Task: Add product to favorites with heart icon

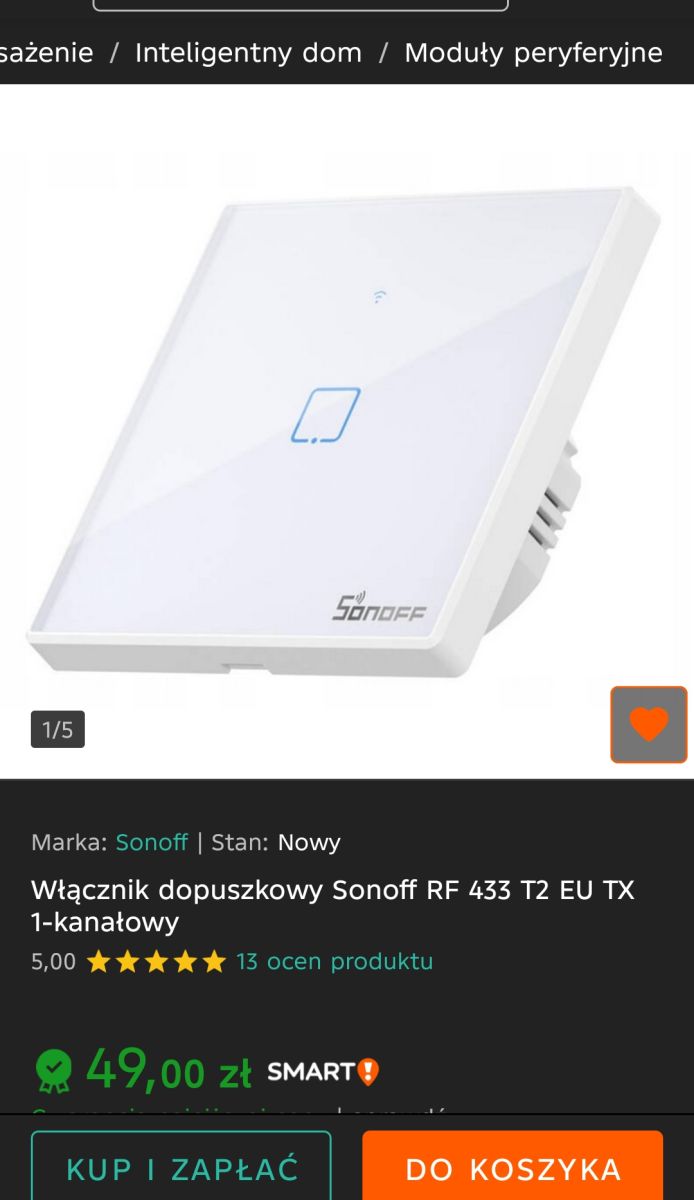Action: click(649, 724)
